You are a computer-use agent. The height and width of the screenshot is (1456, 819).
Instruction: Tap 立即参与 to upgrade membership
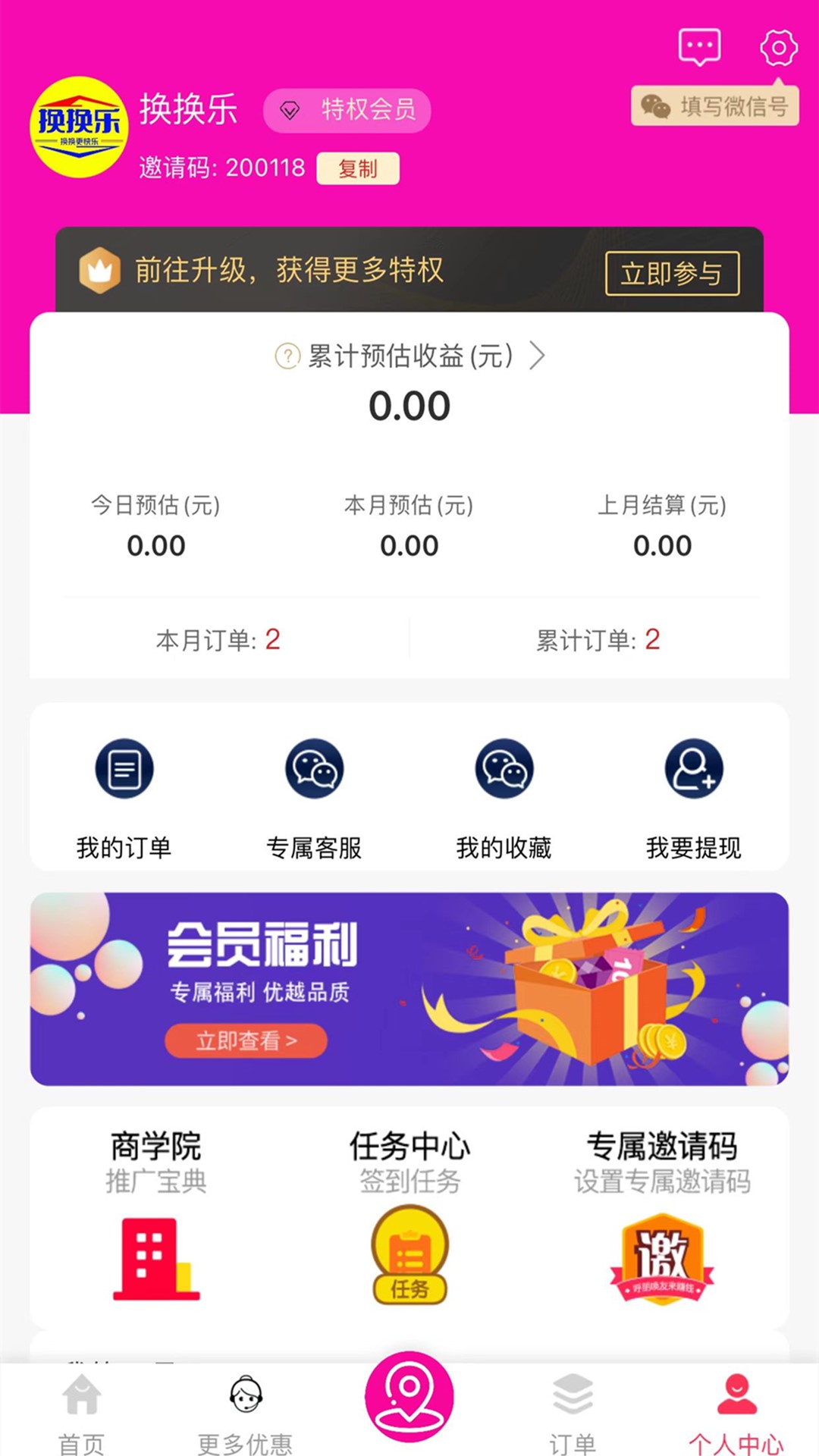coord(672,273)
